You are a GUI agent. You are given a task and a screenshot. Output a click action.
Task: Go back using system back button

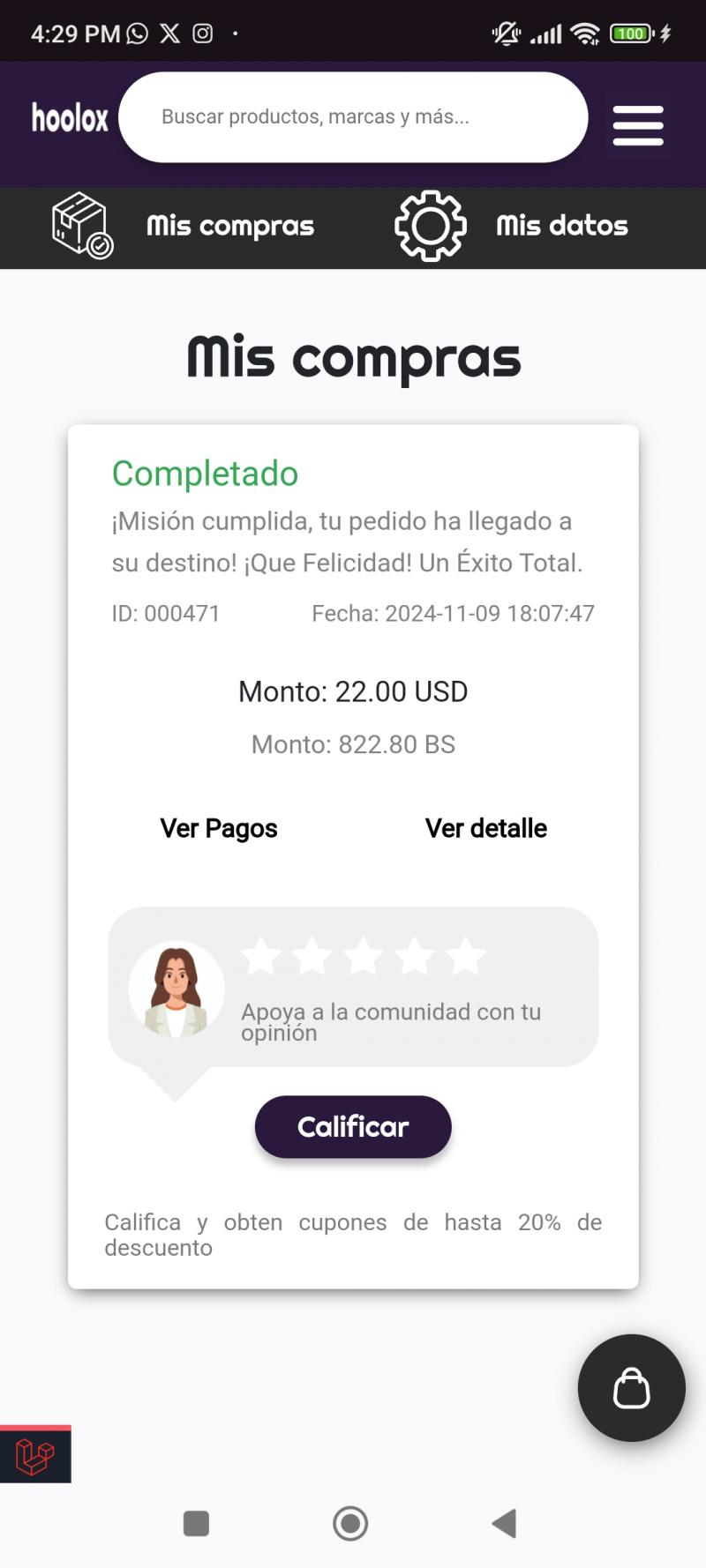click(504, 1523)
